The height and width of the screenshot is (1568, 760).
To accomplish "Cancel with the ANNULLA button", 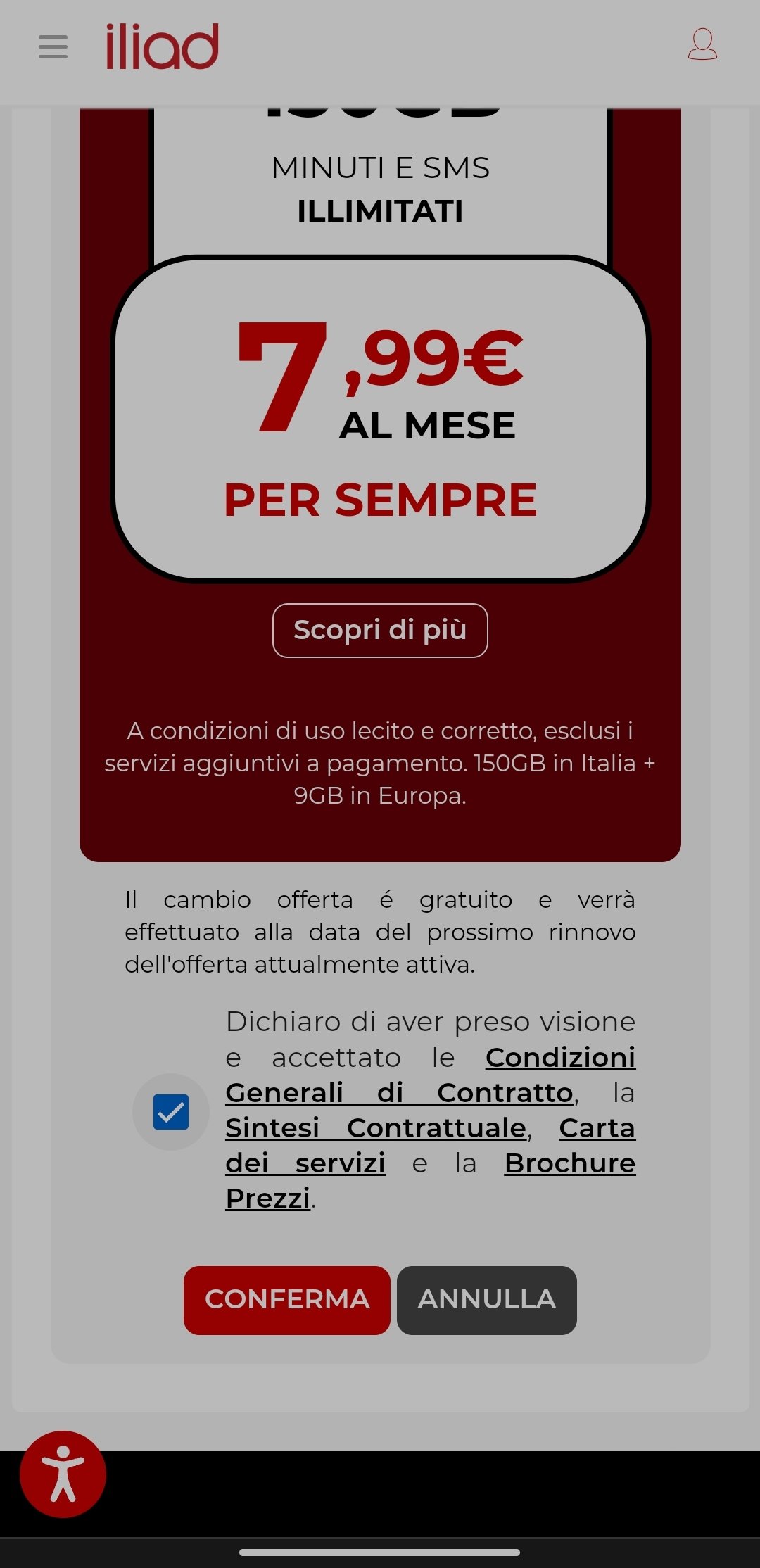I will 487,1301.
